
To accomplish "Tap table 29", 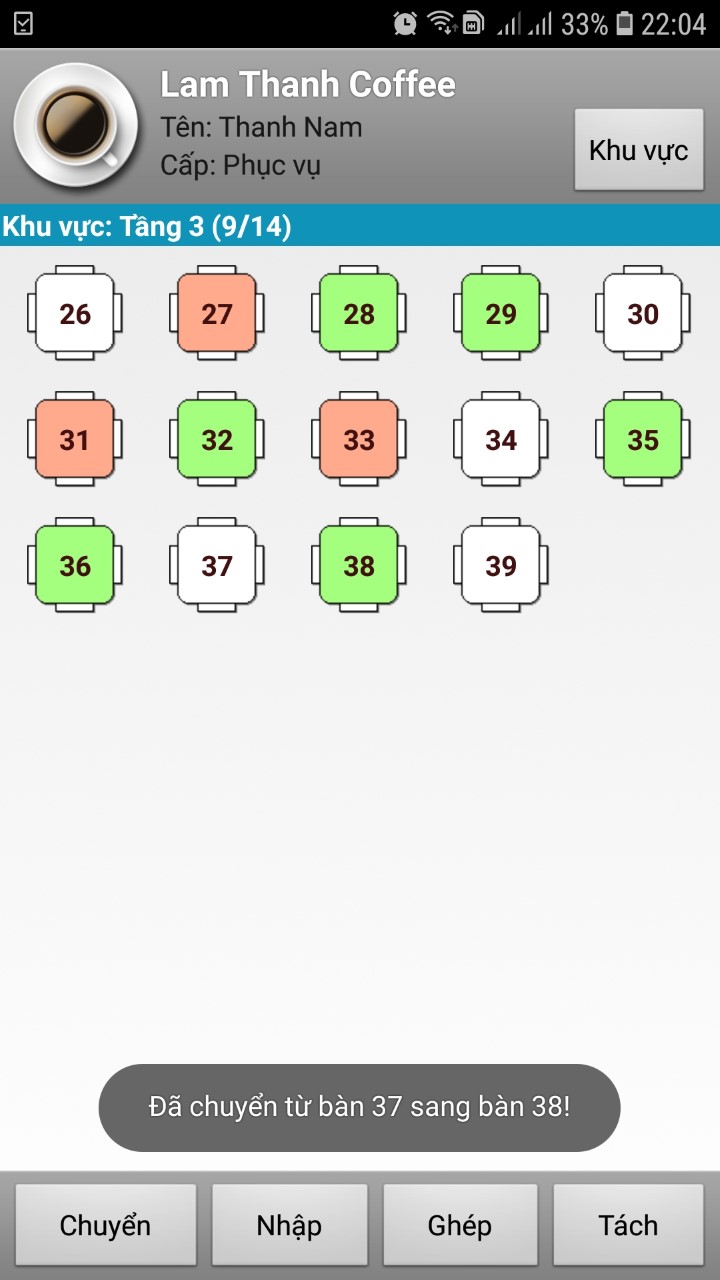I will point(501,313).
